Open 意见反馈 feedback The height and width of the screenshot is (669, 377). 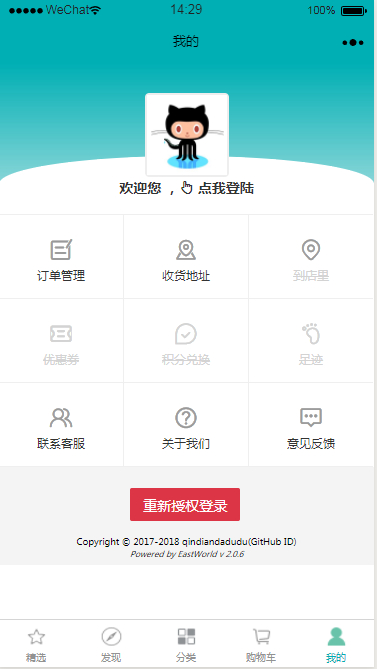point(311,425)
